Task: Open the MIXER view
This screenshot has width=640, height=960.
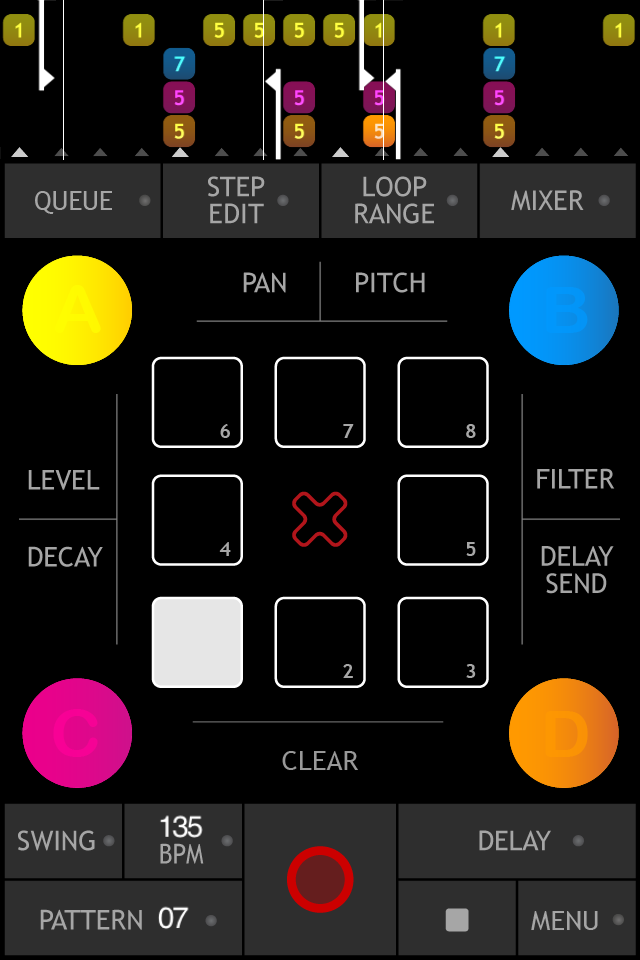Action: (x=558, y=201)
